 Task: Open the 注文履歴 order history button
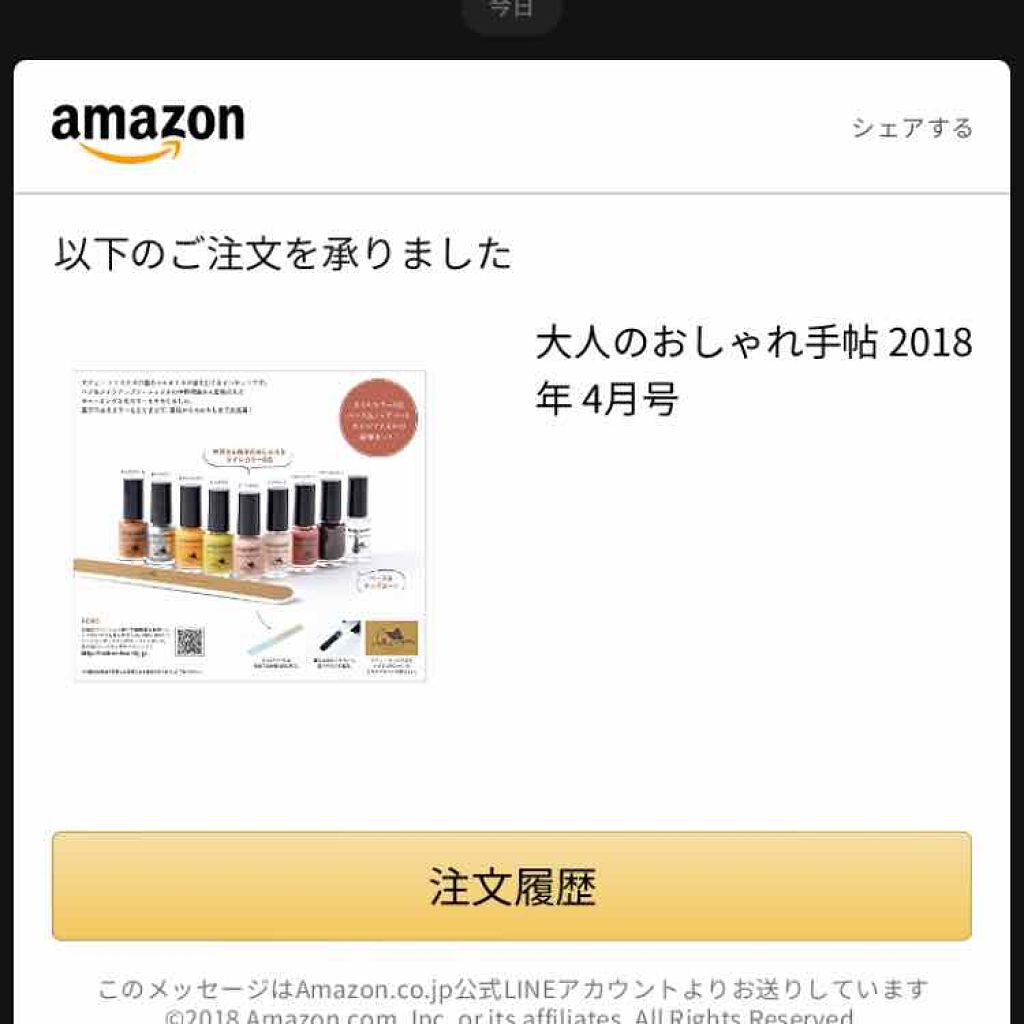point(511,886)
